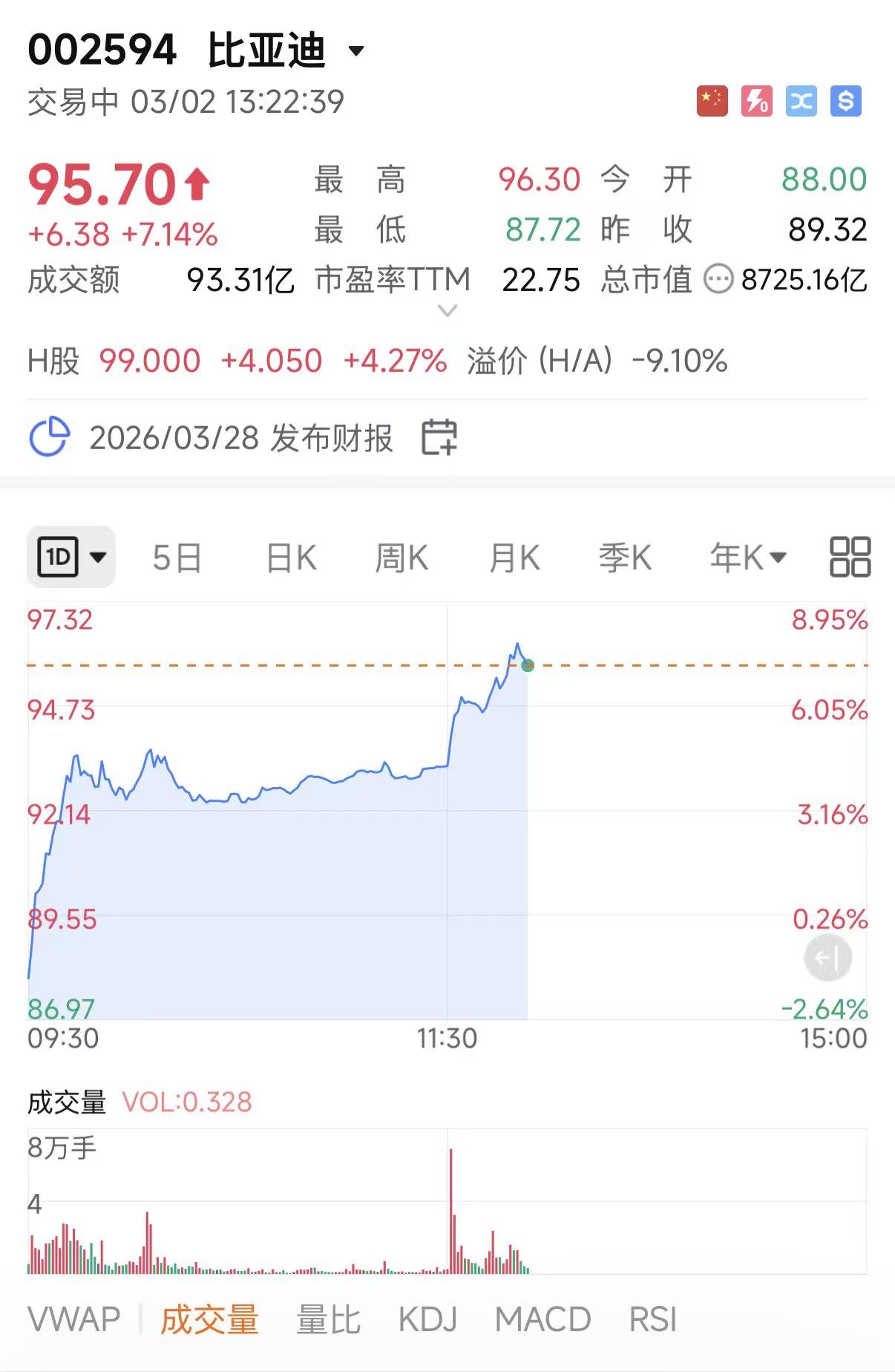Open the stock switcher dropdown beside 比亚迪
895x1372 pixels.
(x=356, y=51)
